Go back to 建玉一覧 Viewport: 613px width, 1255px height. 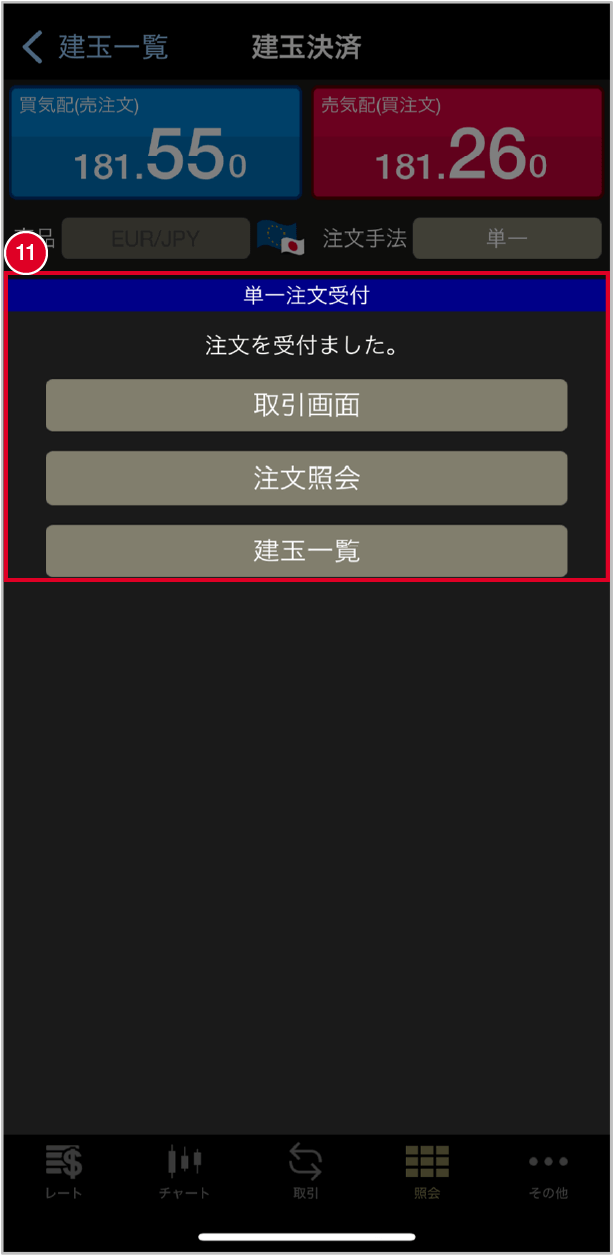tap(96, 47)
